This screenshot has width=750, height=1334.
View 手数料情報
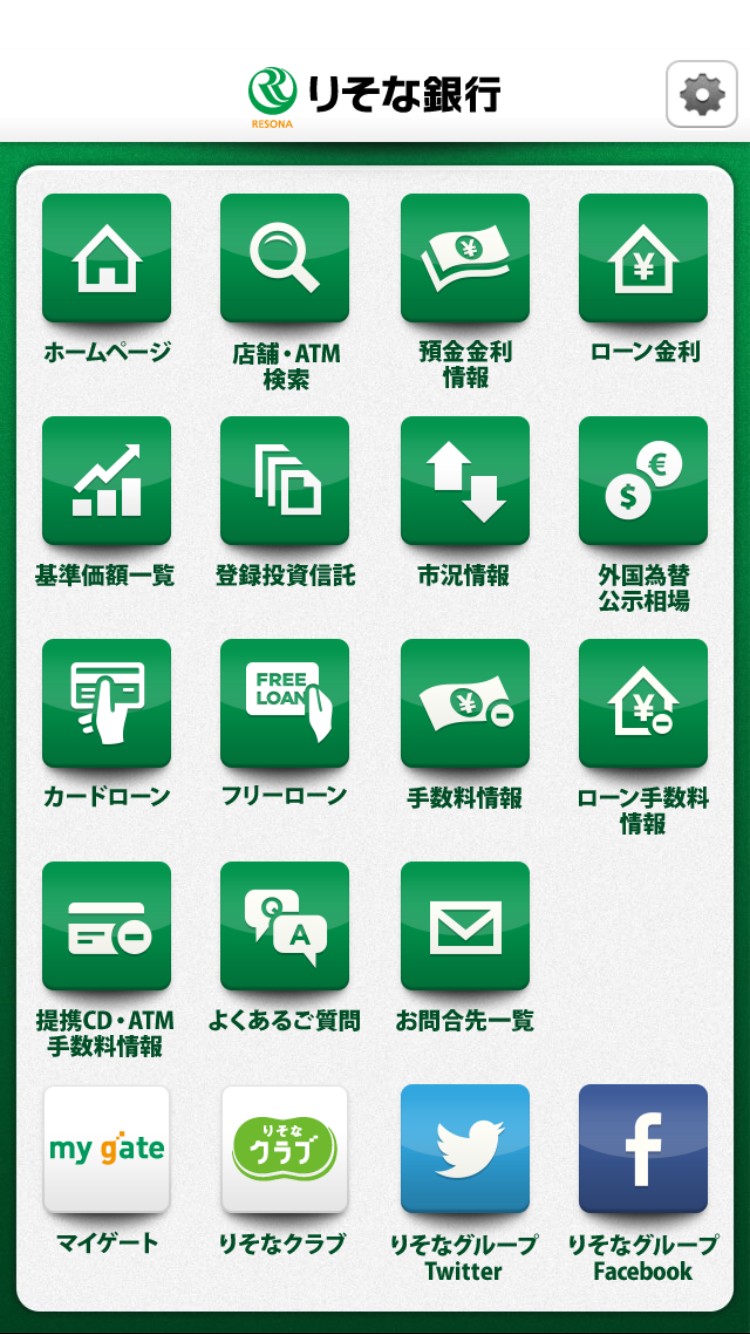click(465, 704)
